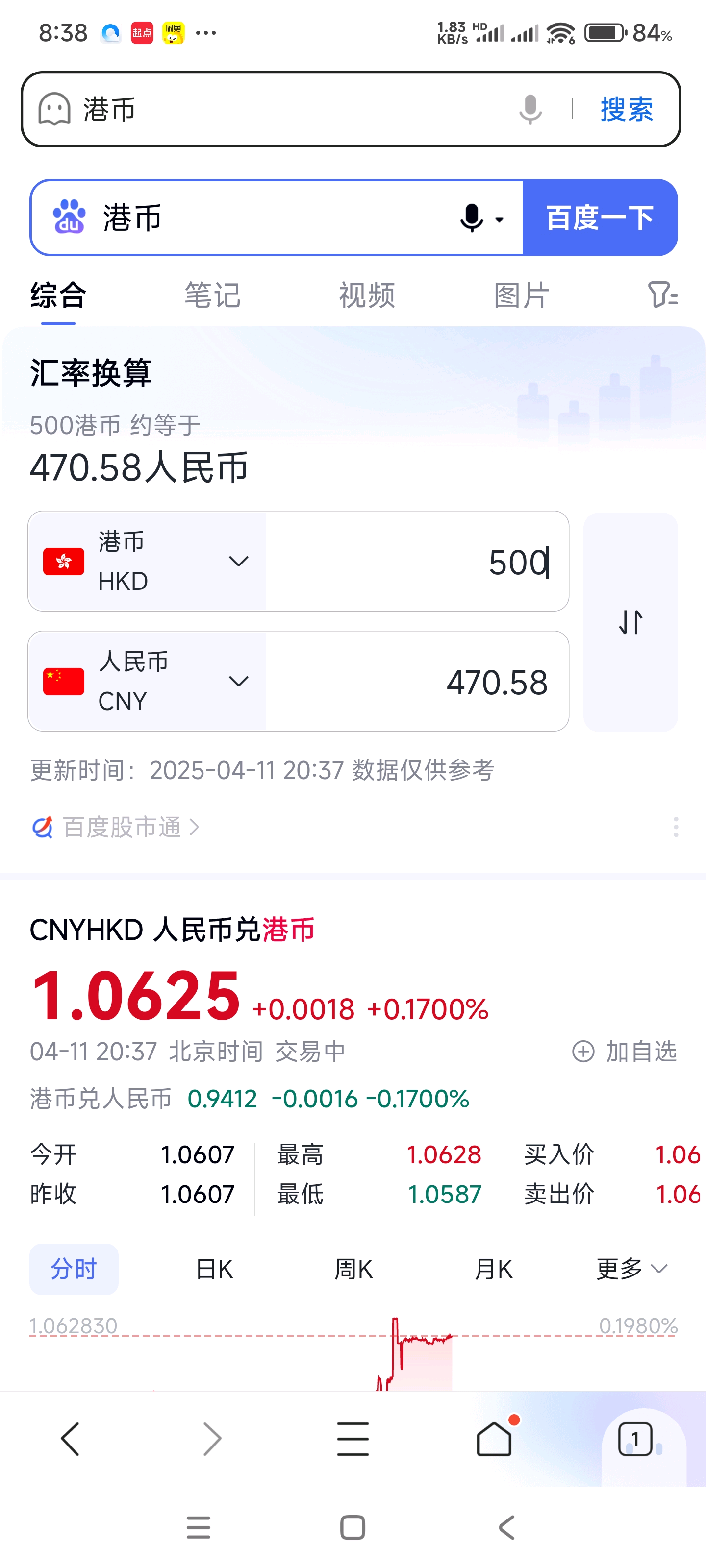Tap the blue 搜索 button in the browser bar
Image resolution: width=706 pixels, height=1568 pixels.
click(x=626, y=110)
